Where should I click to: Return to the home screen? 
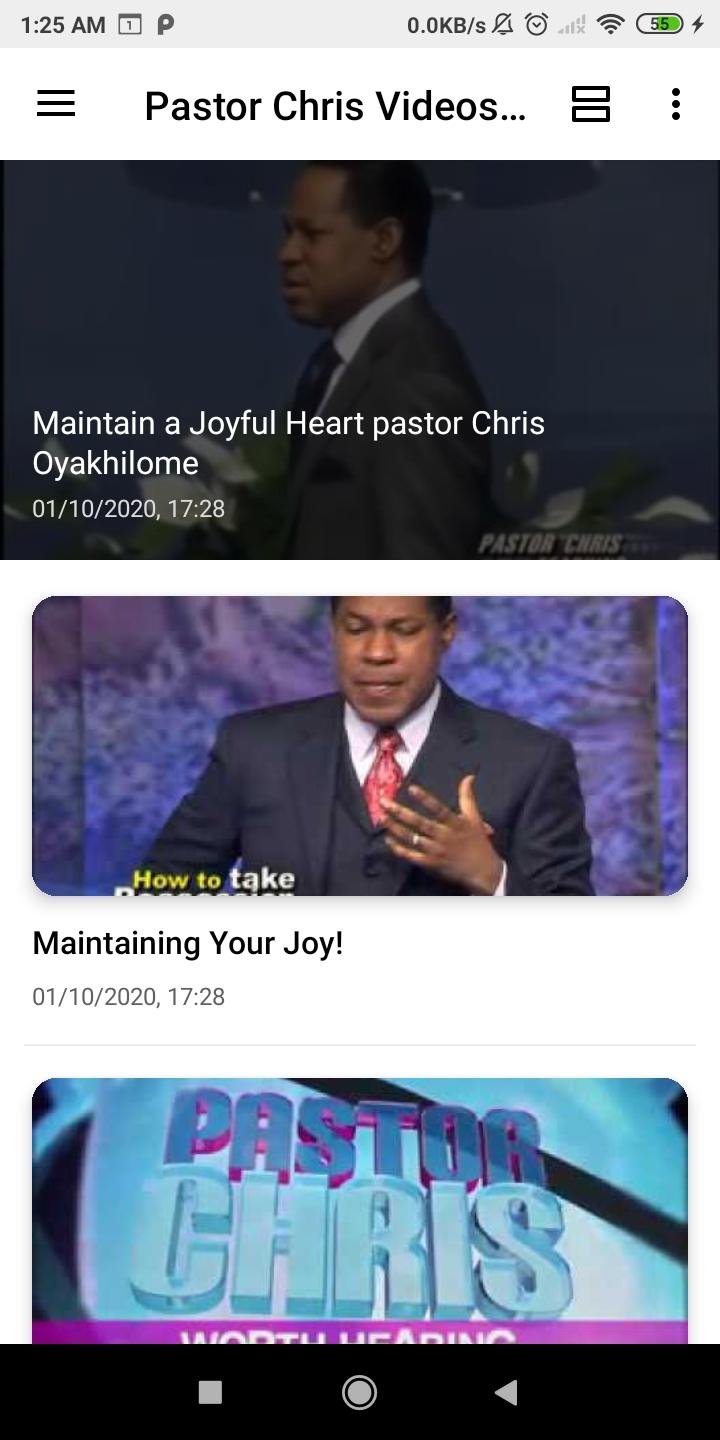point(360,1392)
